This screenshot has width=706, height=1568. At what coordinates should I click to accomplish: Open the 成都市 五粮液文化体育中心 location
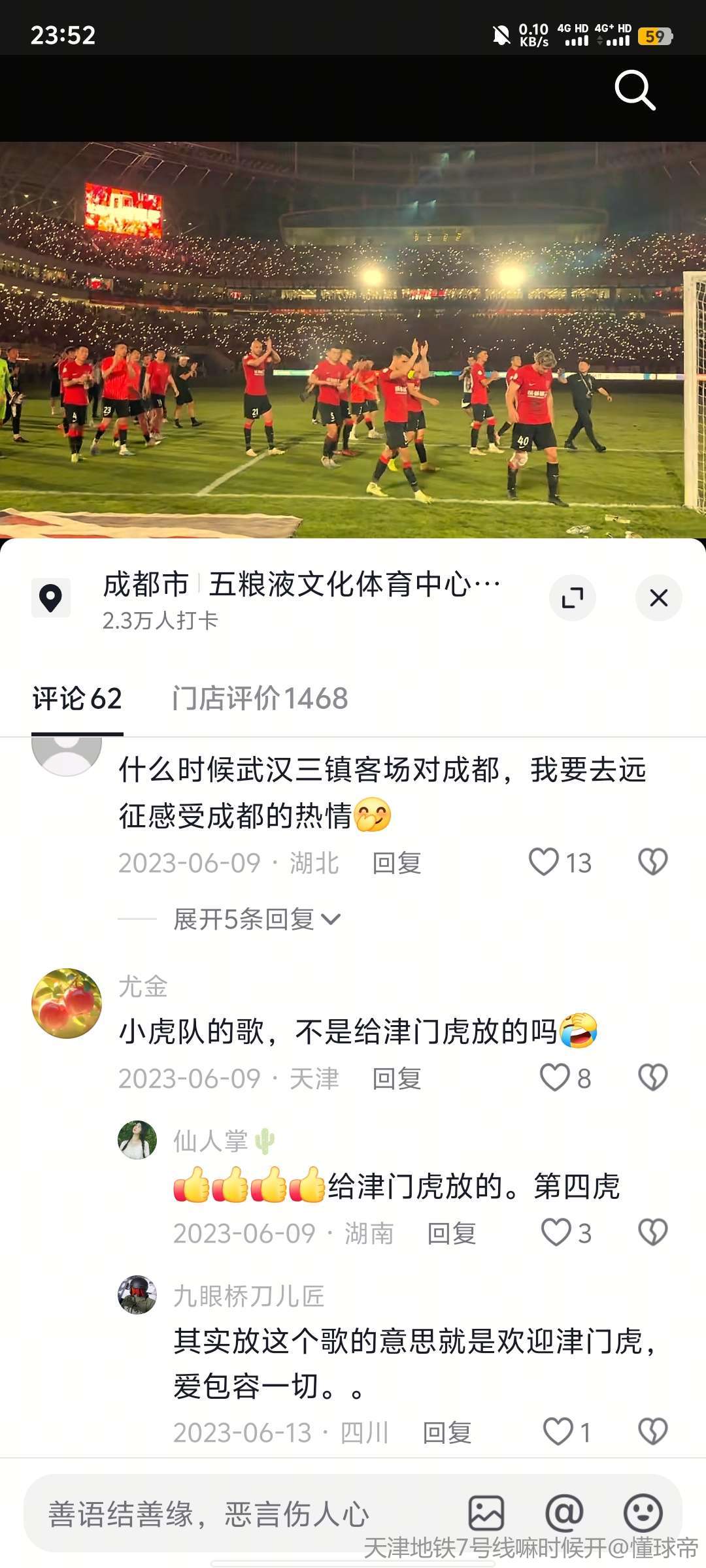(301, 585)
